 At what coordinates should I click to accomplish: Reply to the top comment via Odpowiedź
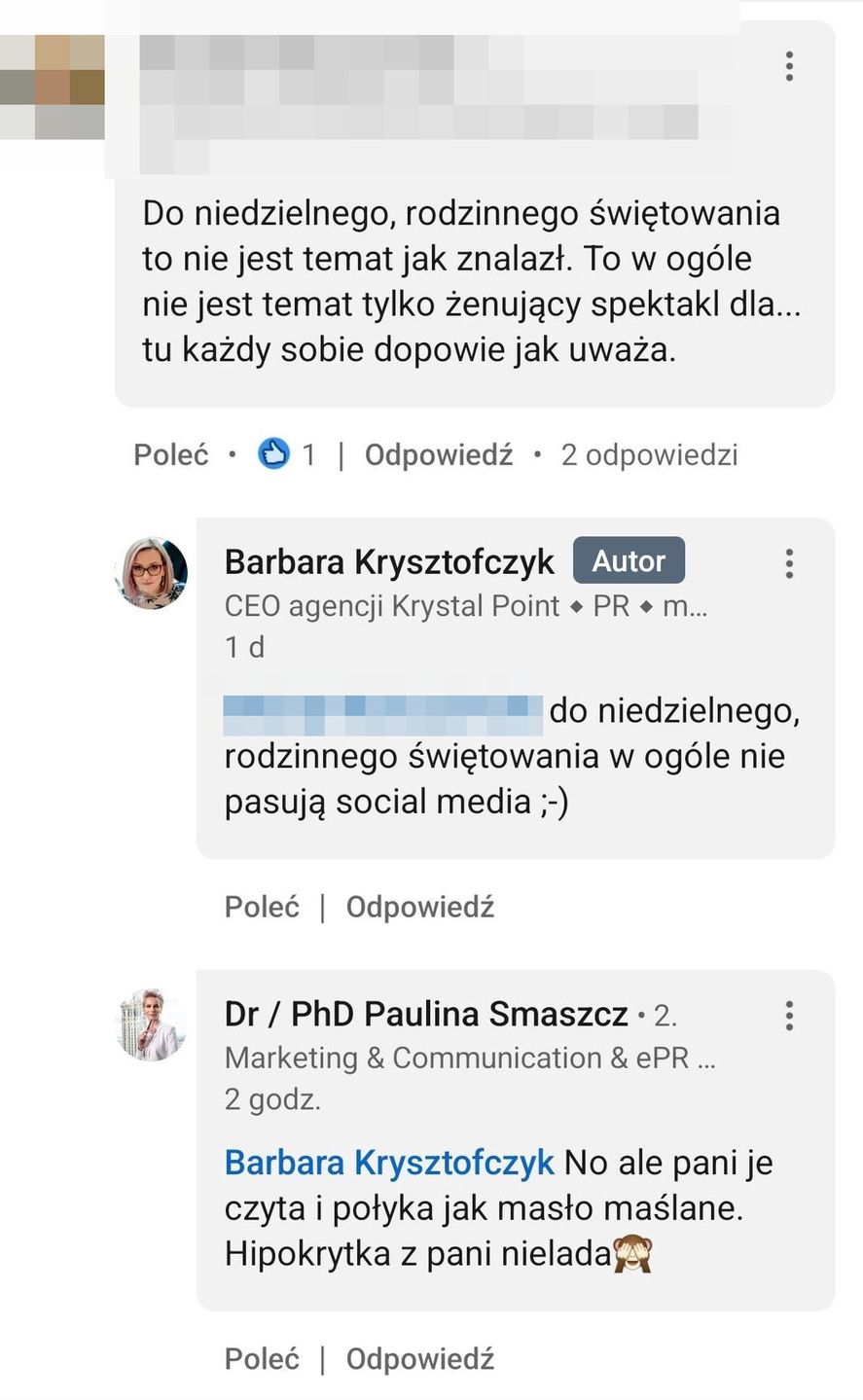pos(438,454)
